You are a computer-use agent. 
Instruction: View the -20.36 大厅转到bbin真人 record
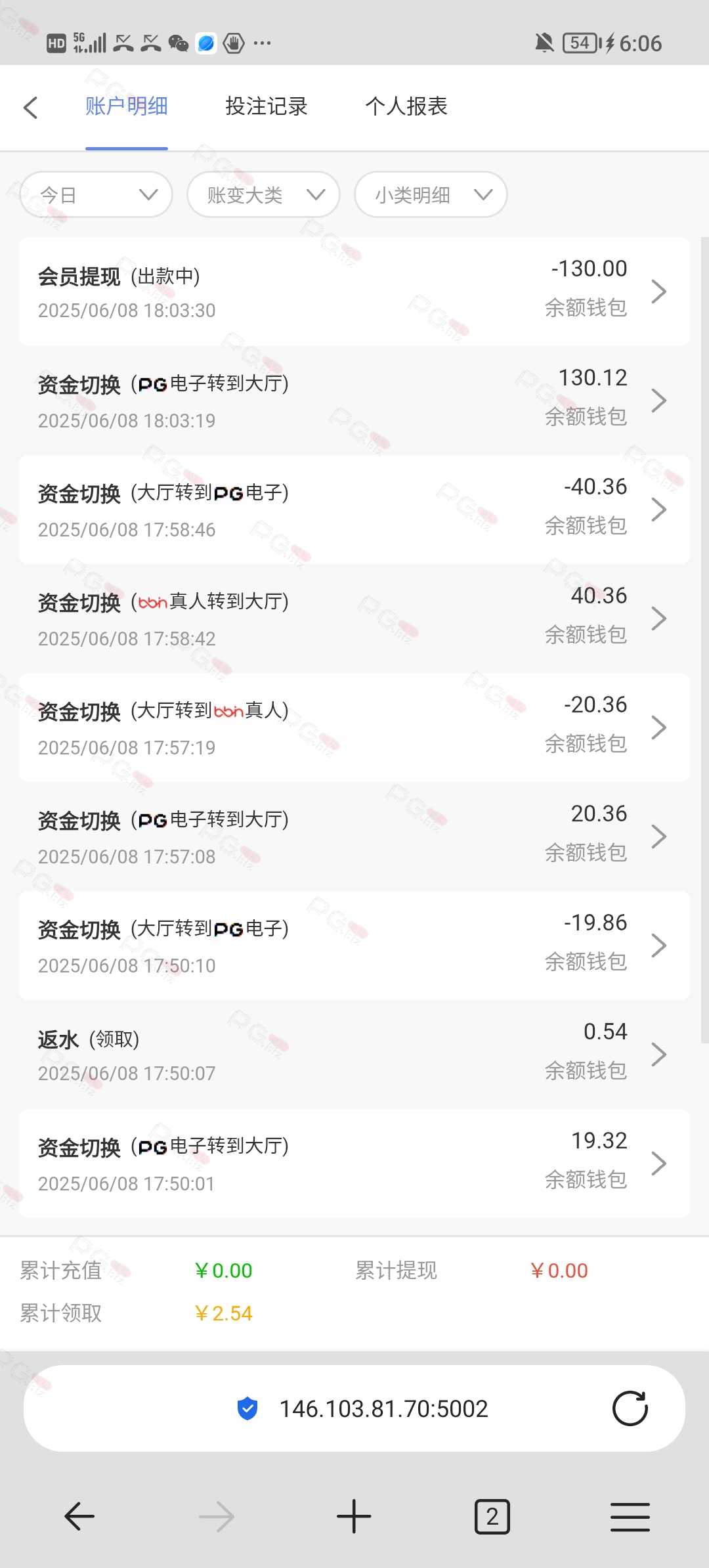pos(354,728)
